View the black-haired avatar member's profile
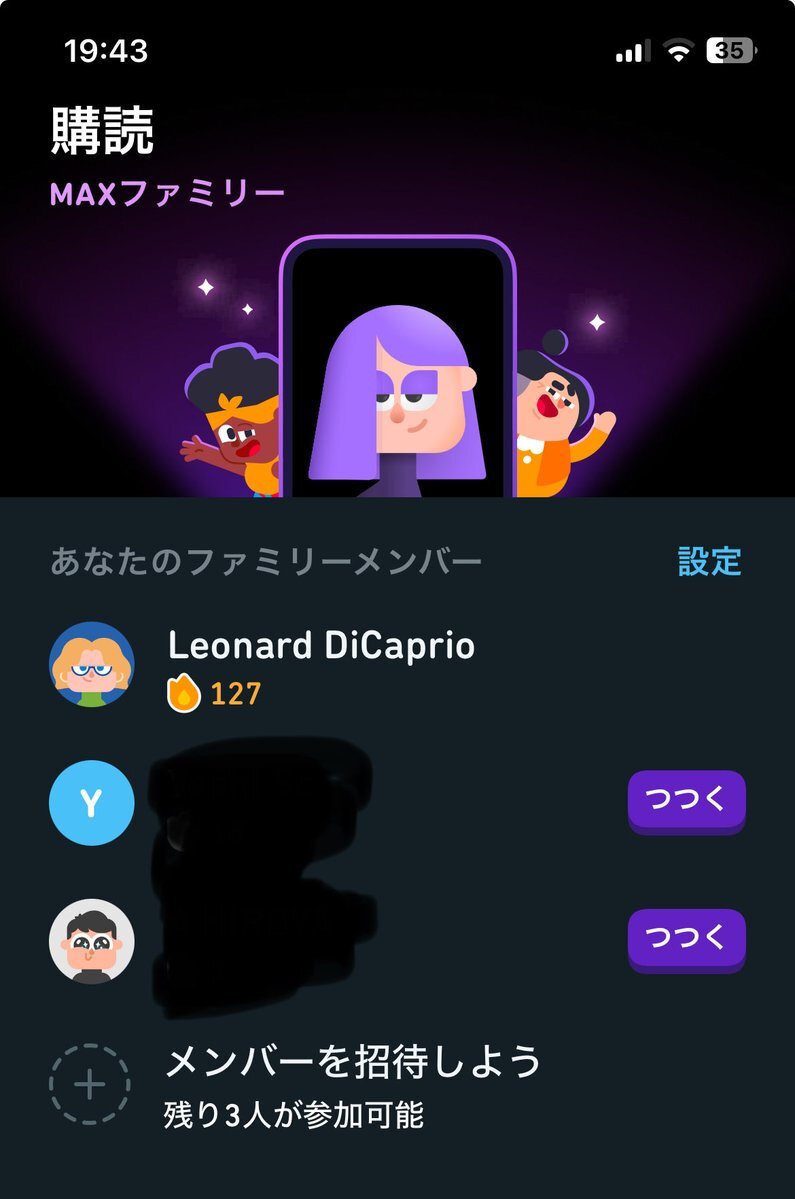Screen dimensions: 795x1199 92,941
